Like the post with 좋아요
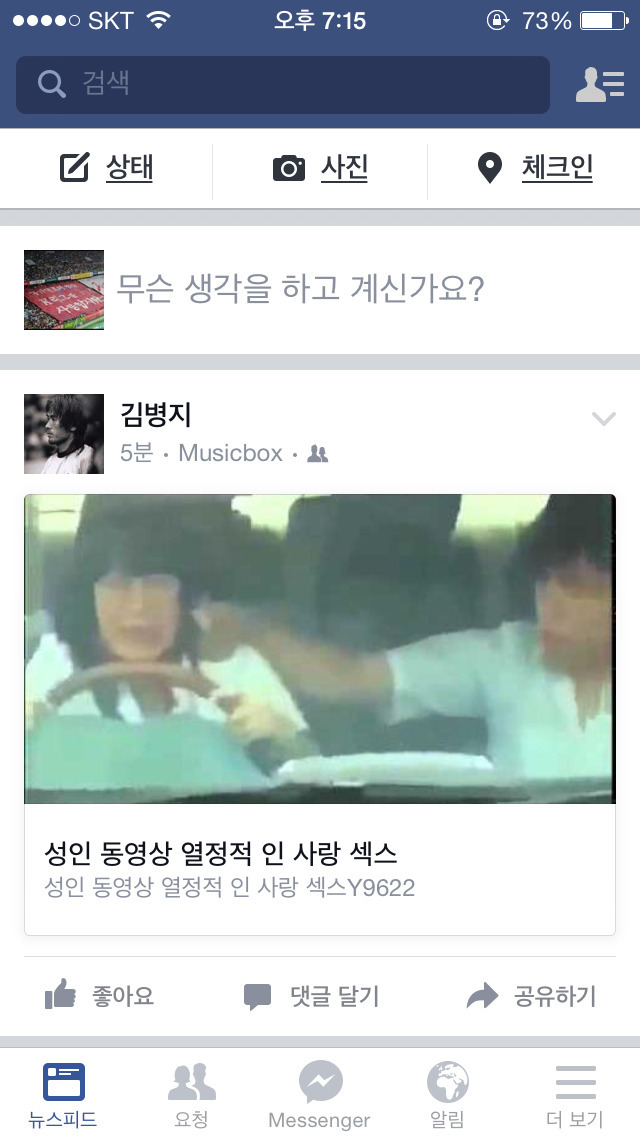Viewport: 640px width, 1136px height. [x=99, y=995]
